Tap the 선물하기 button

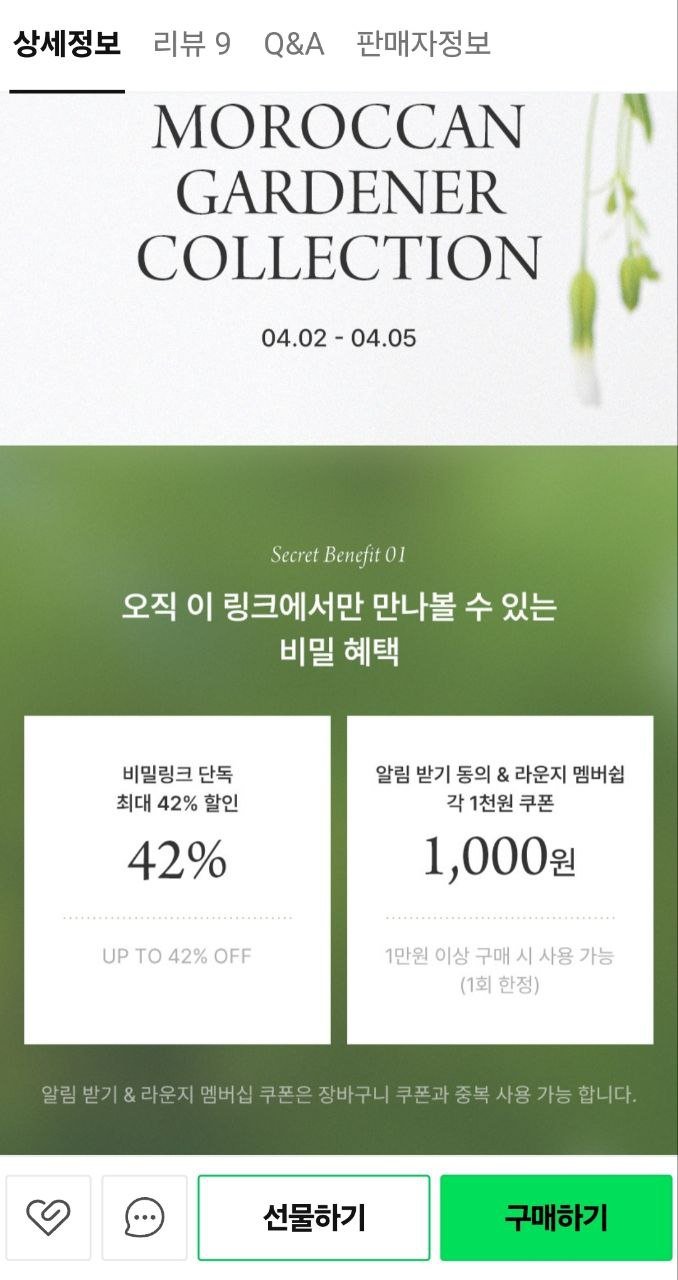tap(314, 1217)
